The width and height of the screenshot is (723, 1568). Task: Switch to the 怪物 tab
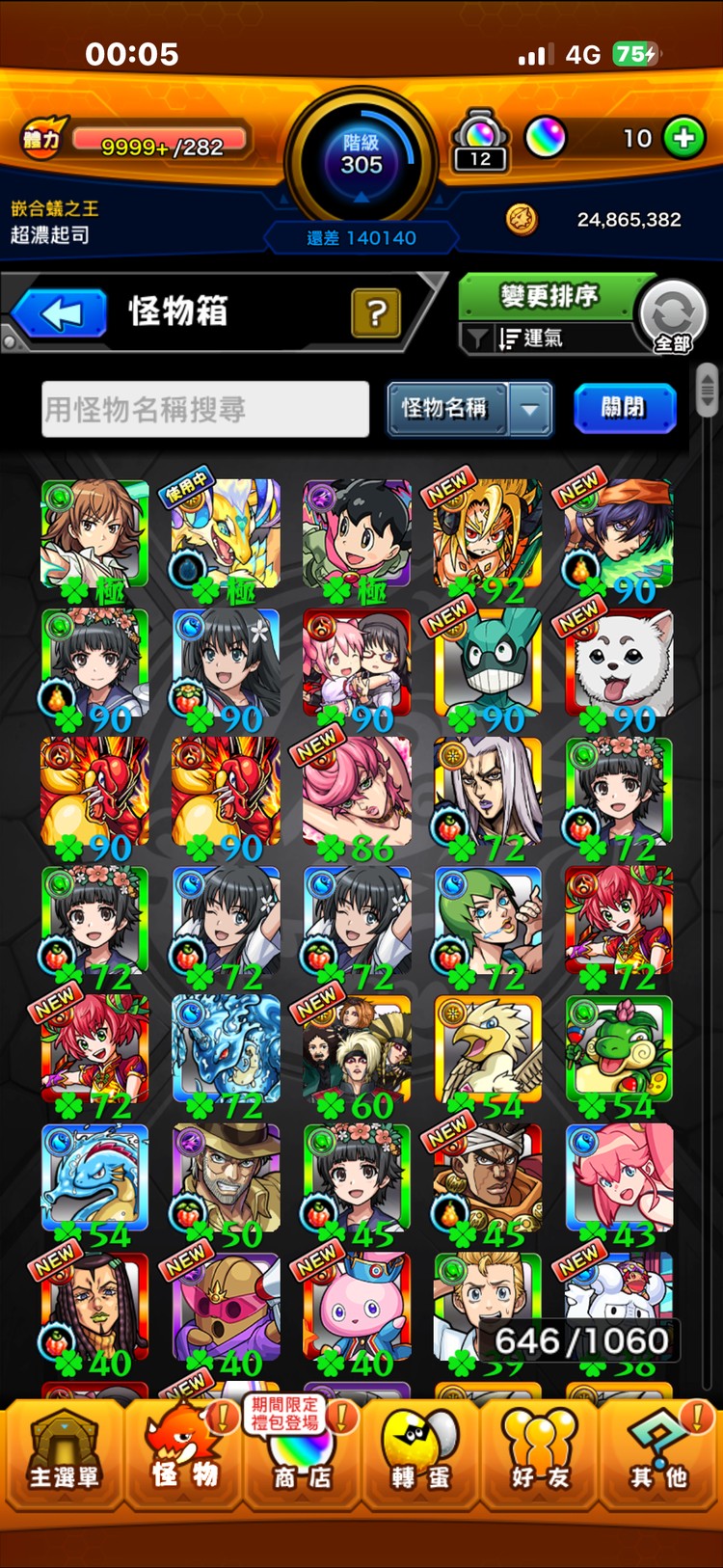tap(183, 1454)
